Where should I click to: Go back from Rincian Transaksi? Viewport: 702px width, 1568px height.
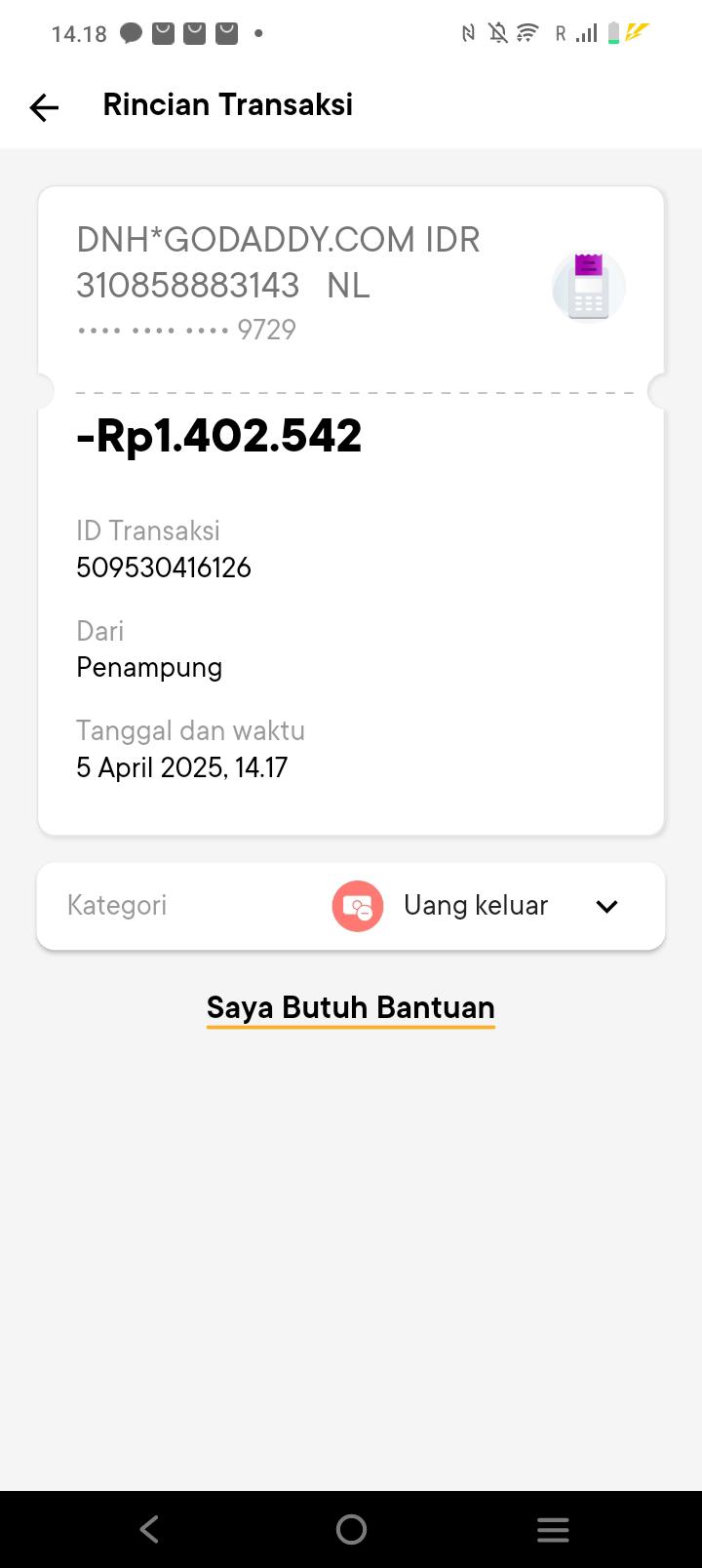point(44,106)
